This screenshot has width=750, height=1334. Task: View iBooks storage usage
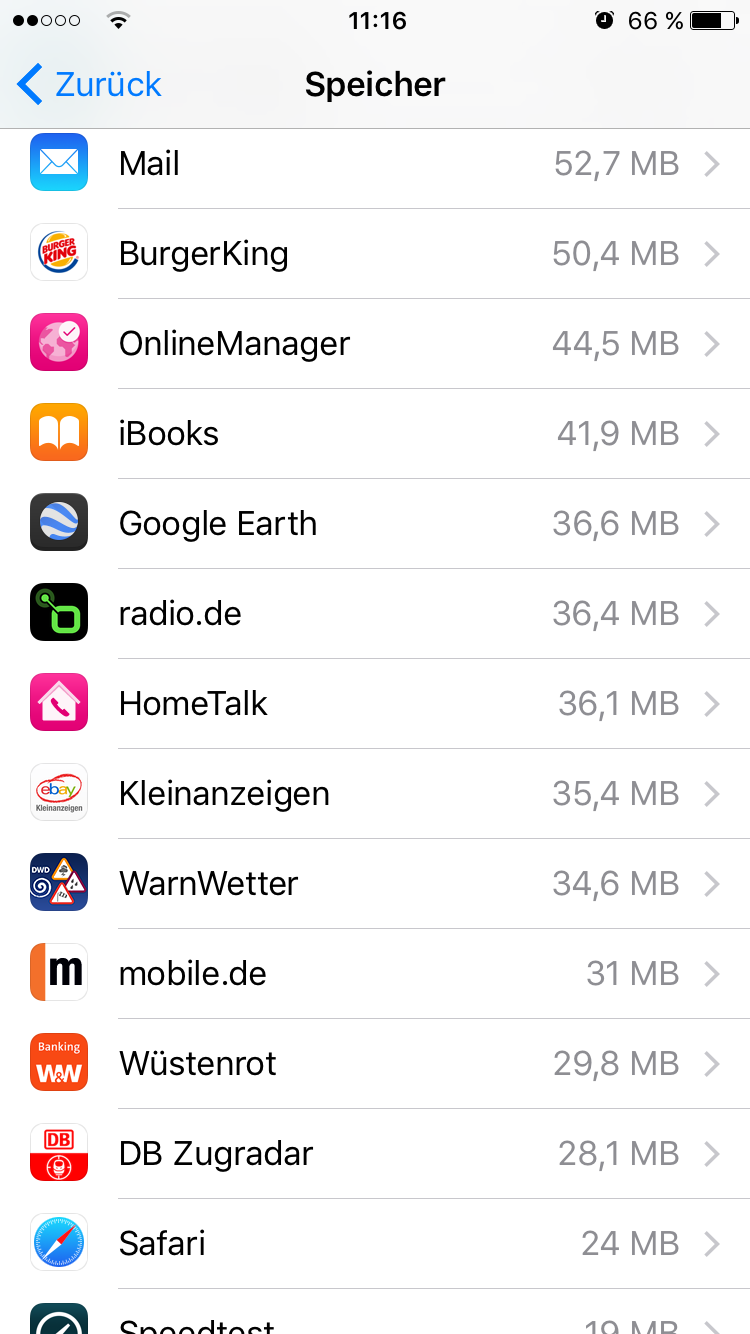pyautogui.click(x=375, y=434)
